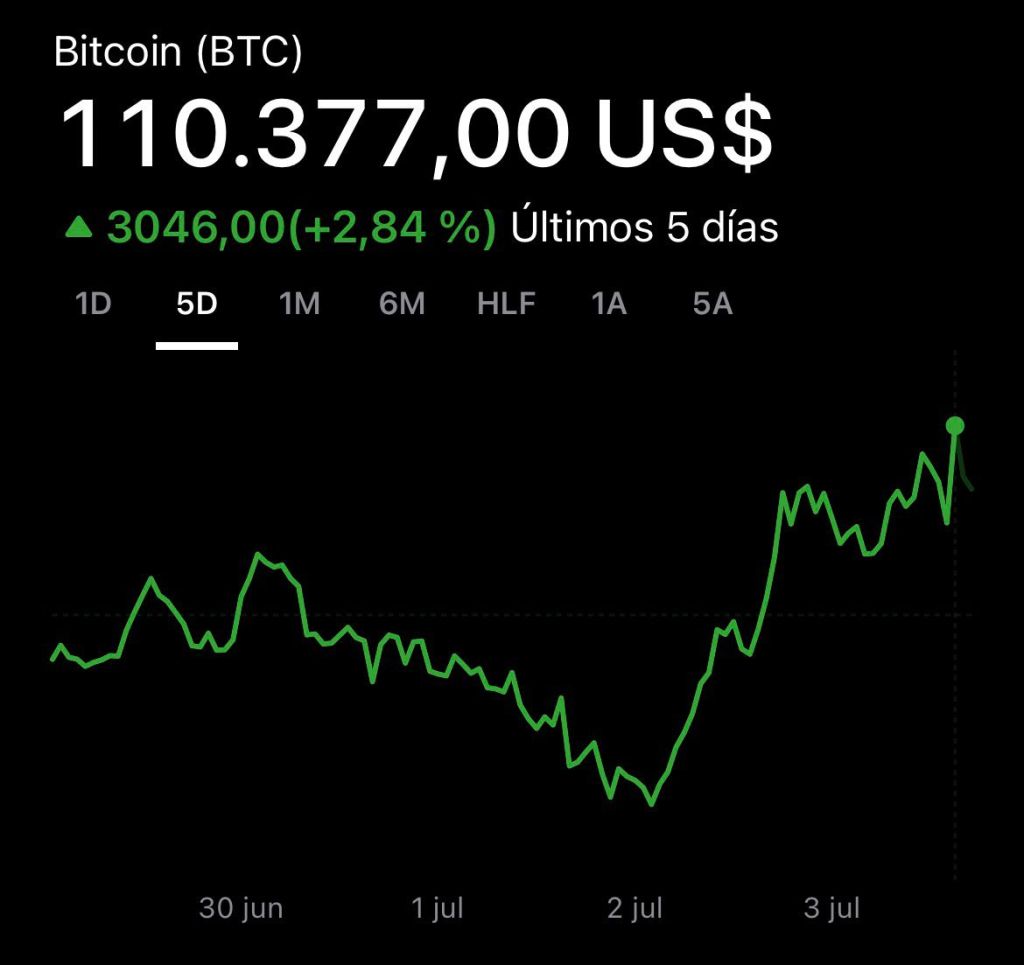Show the 1M price chart

(299, 303)
